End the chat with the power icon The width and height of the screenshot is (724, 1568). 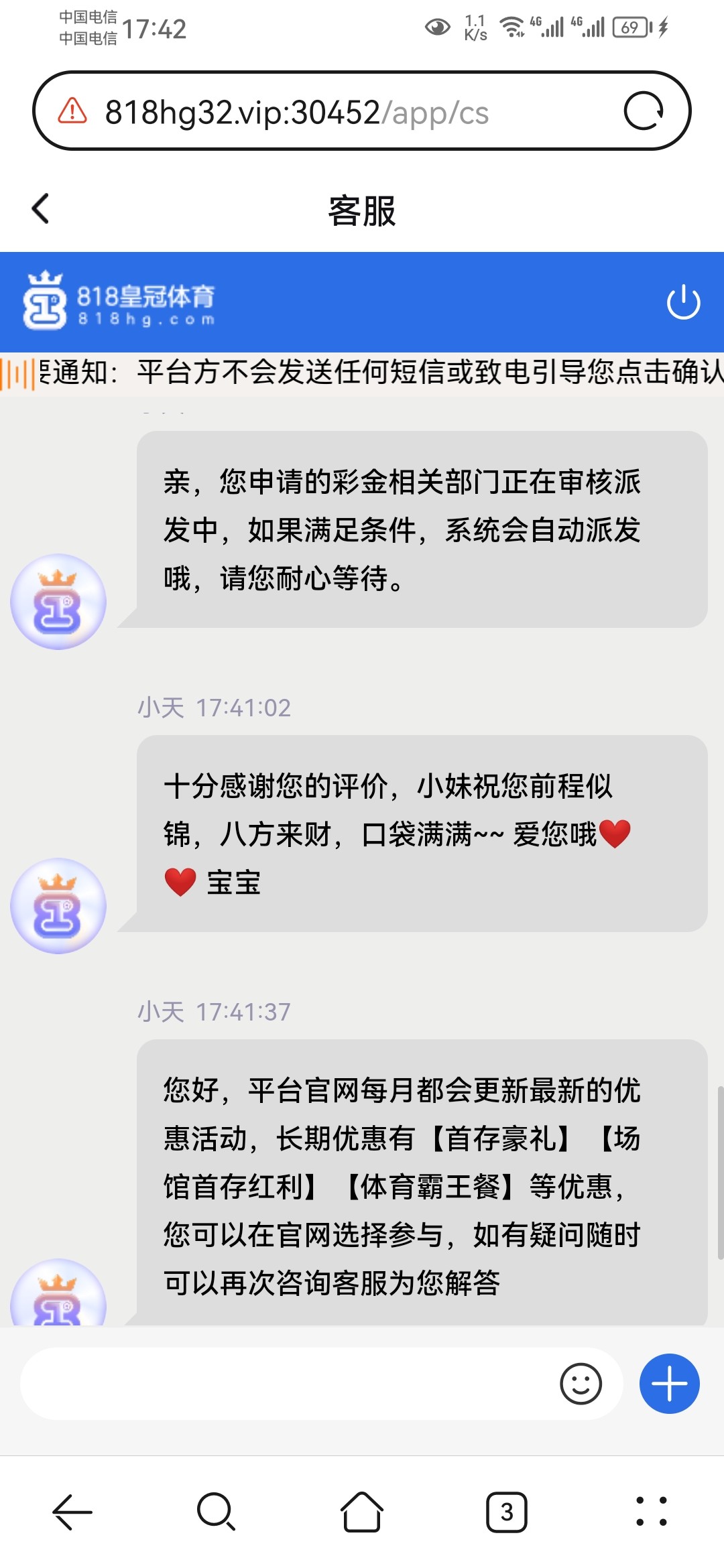click(x=683, y=302)
